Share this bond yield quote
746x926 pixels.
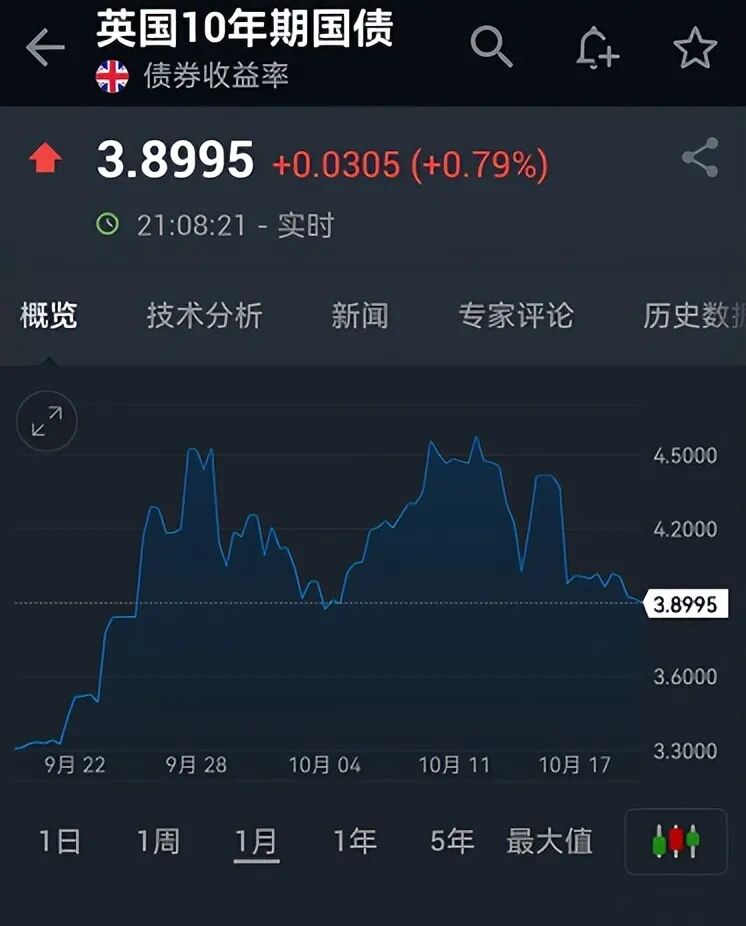[x=699, y=158]
